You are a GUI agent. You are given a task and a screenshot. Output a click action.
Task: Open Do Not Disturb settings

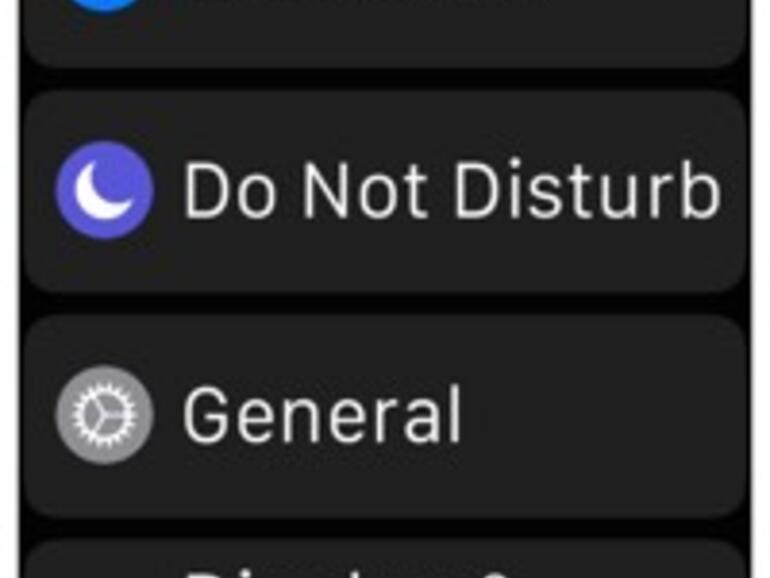[x=386, y=190]
